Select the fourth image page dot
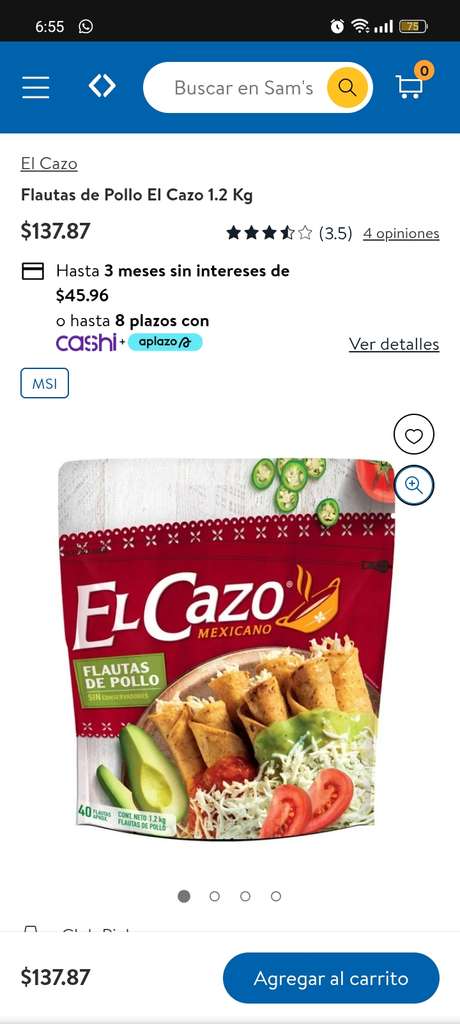460x1024 pixels. (x=276, y=896)
